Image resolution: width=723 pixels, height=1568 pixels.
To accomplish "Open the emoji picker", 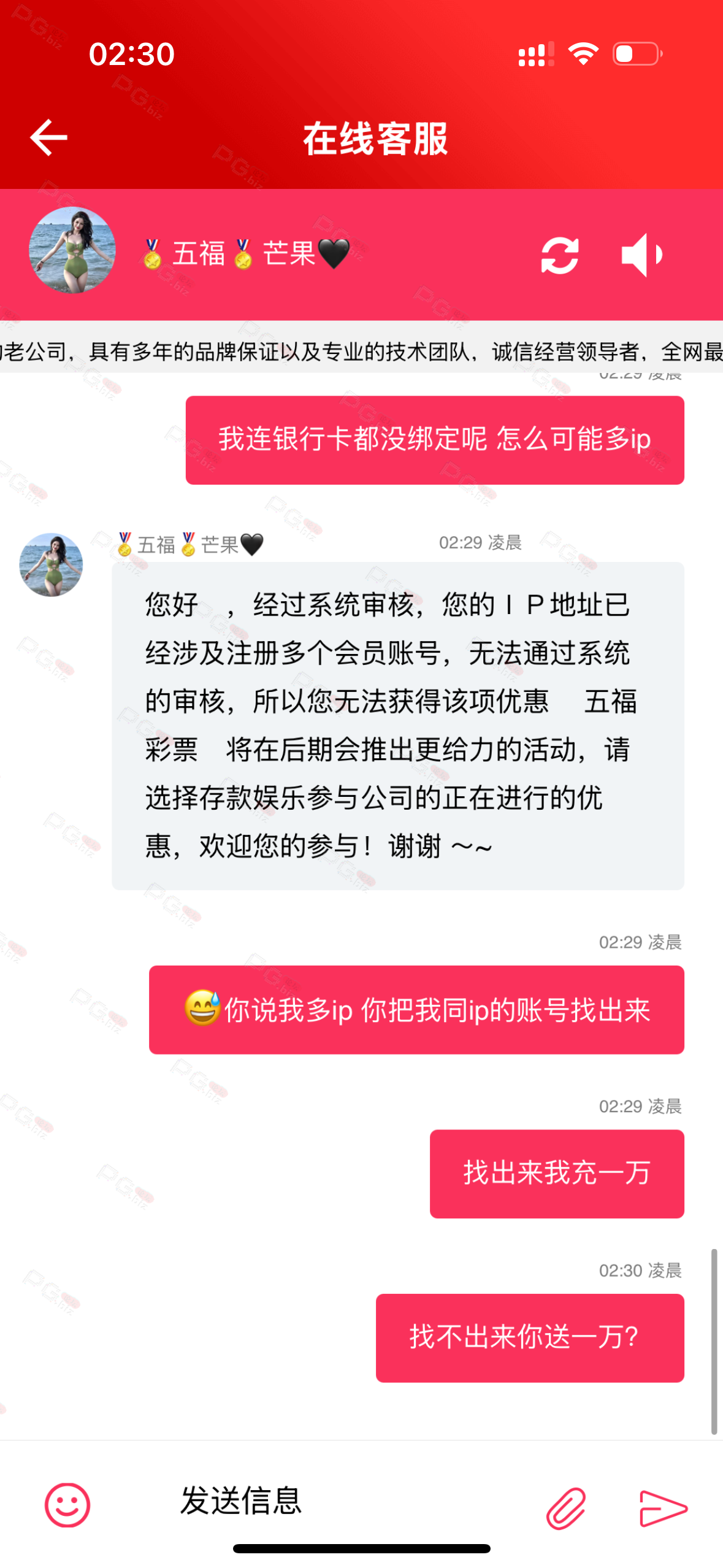I will click(67, 1505).
